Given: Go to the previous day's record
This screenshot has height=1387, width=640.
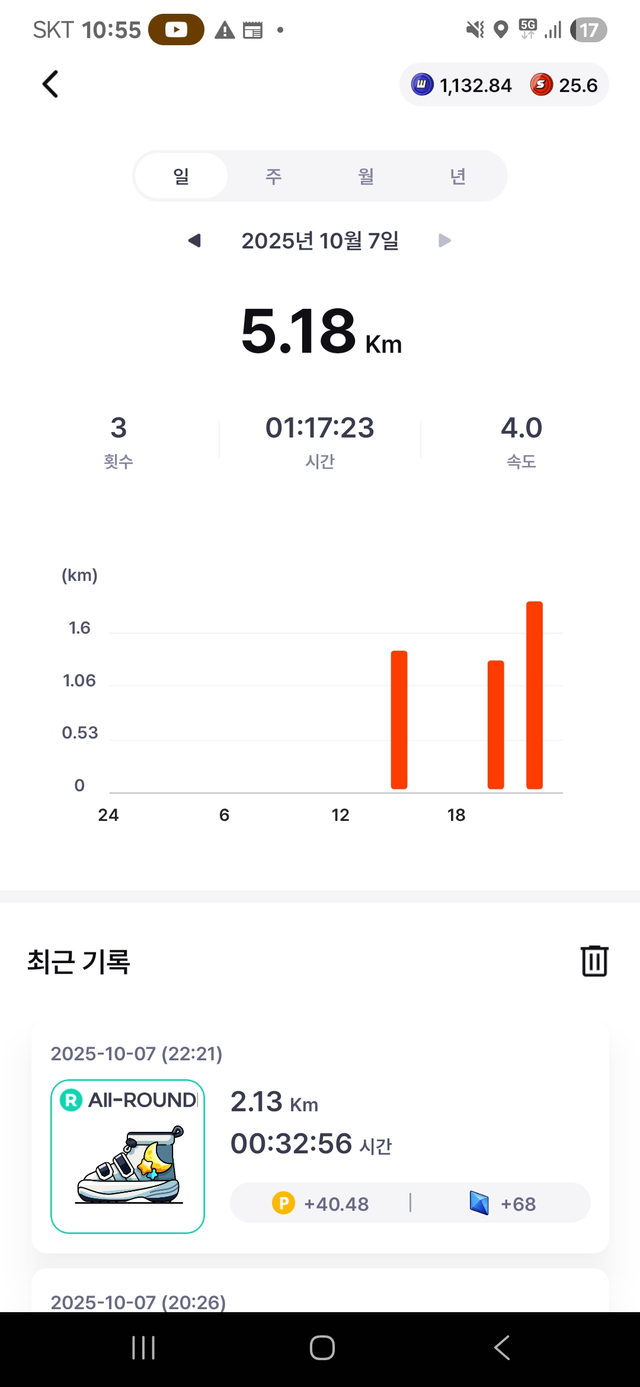Looking at the screenshot, I should click(195, 241).
